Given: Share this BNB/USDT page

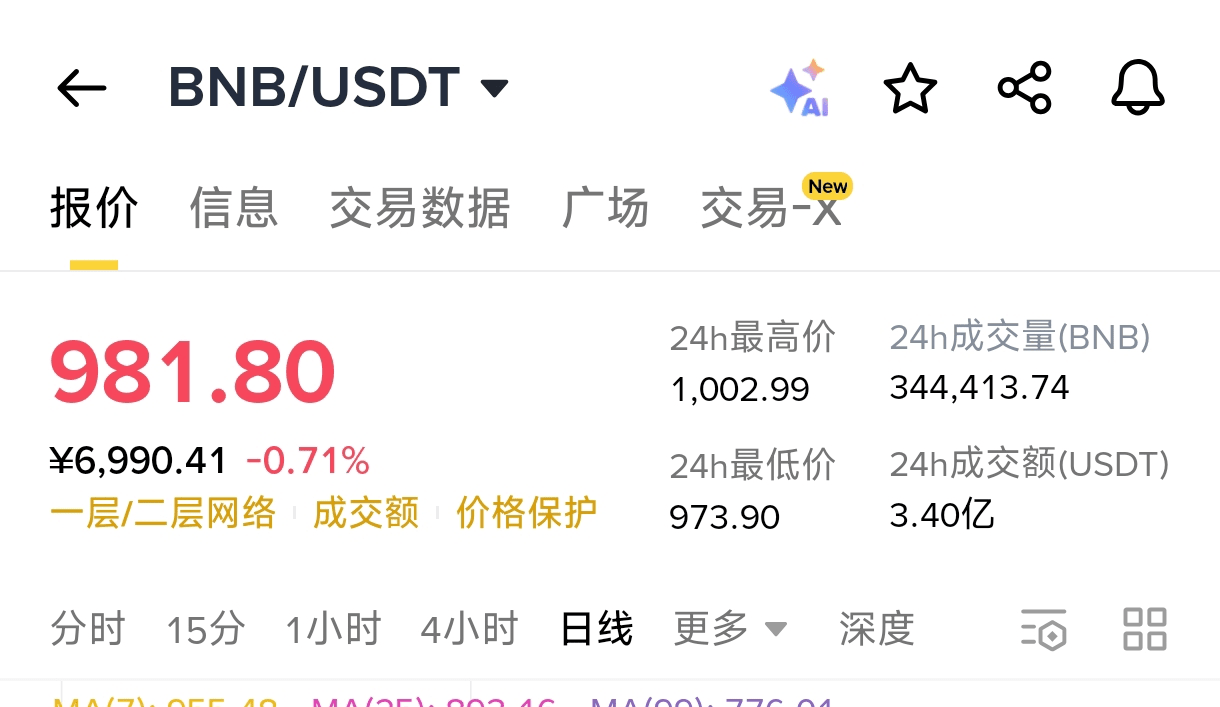Looking at the screenshot, I should 1025,88.
